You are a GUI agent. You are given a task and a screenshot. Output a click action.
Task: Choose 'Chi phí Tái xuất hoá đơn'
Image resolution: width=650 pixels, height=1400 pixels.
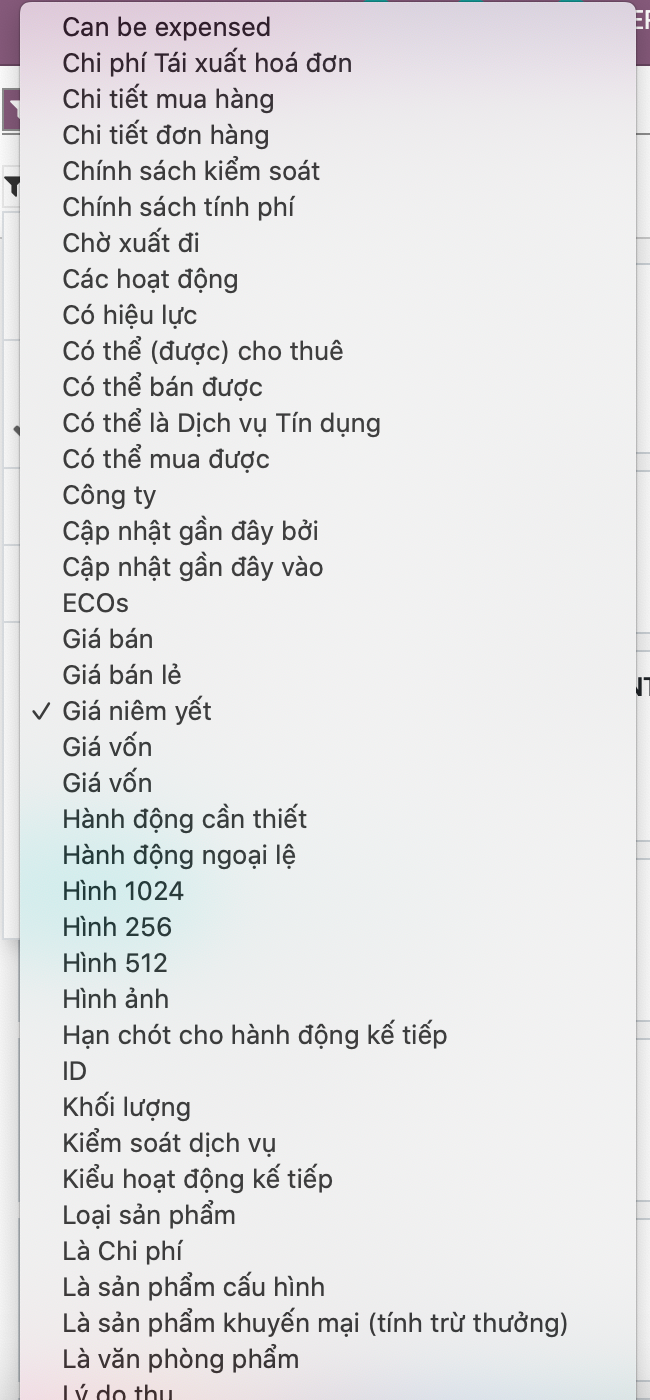[207, 63]
